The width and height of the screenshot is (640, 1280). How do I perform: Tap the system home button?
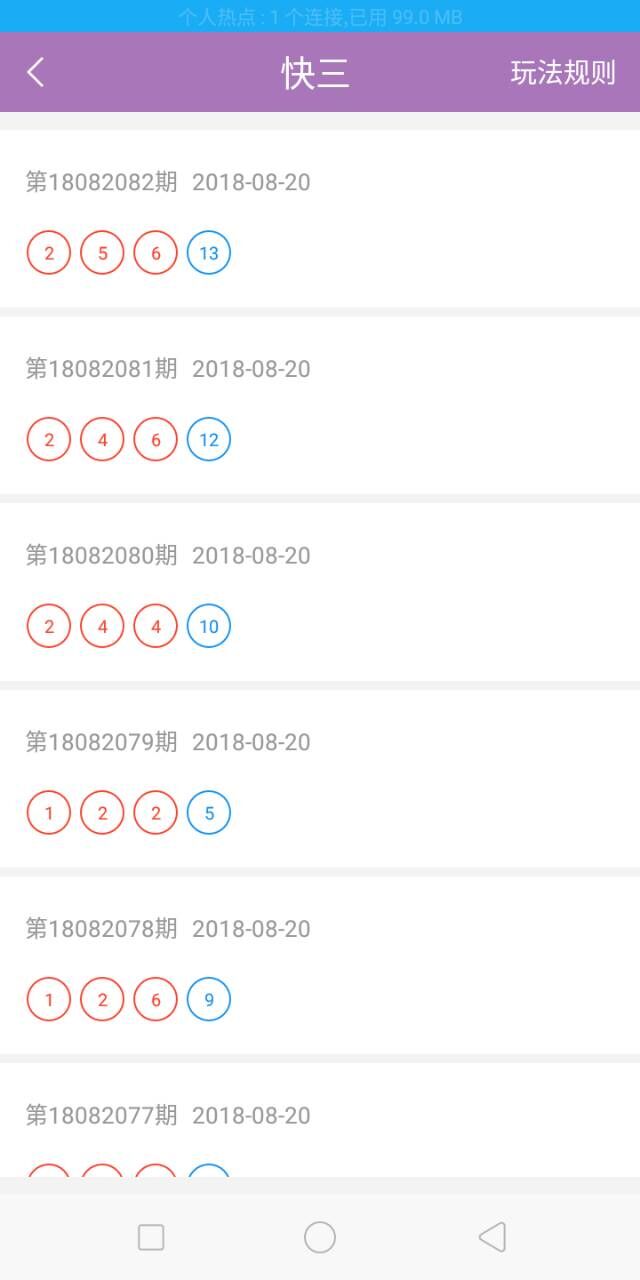[x=320, y=1237]
